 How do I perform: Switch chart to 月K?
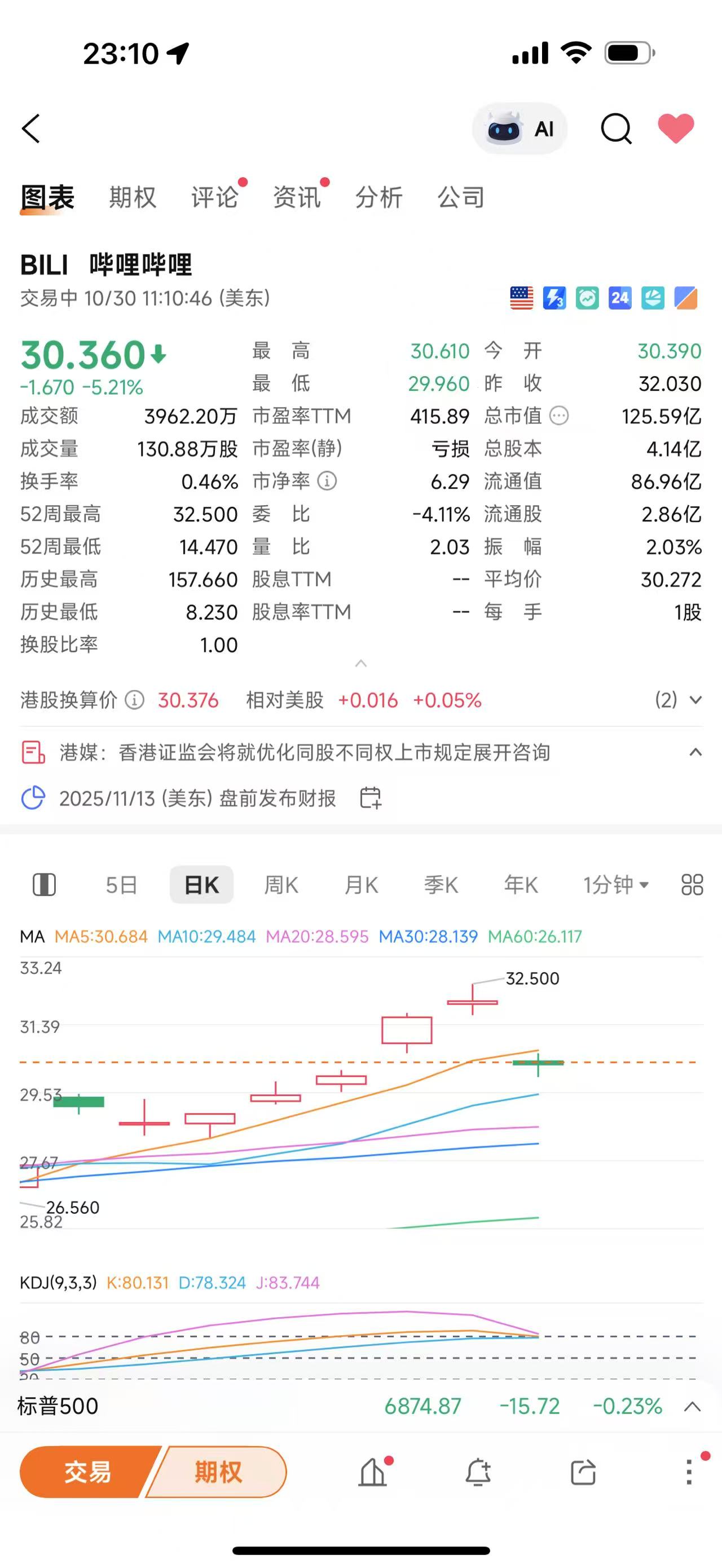[361, 885]
